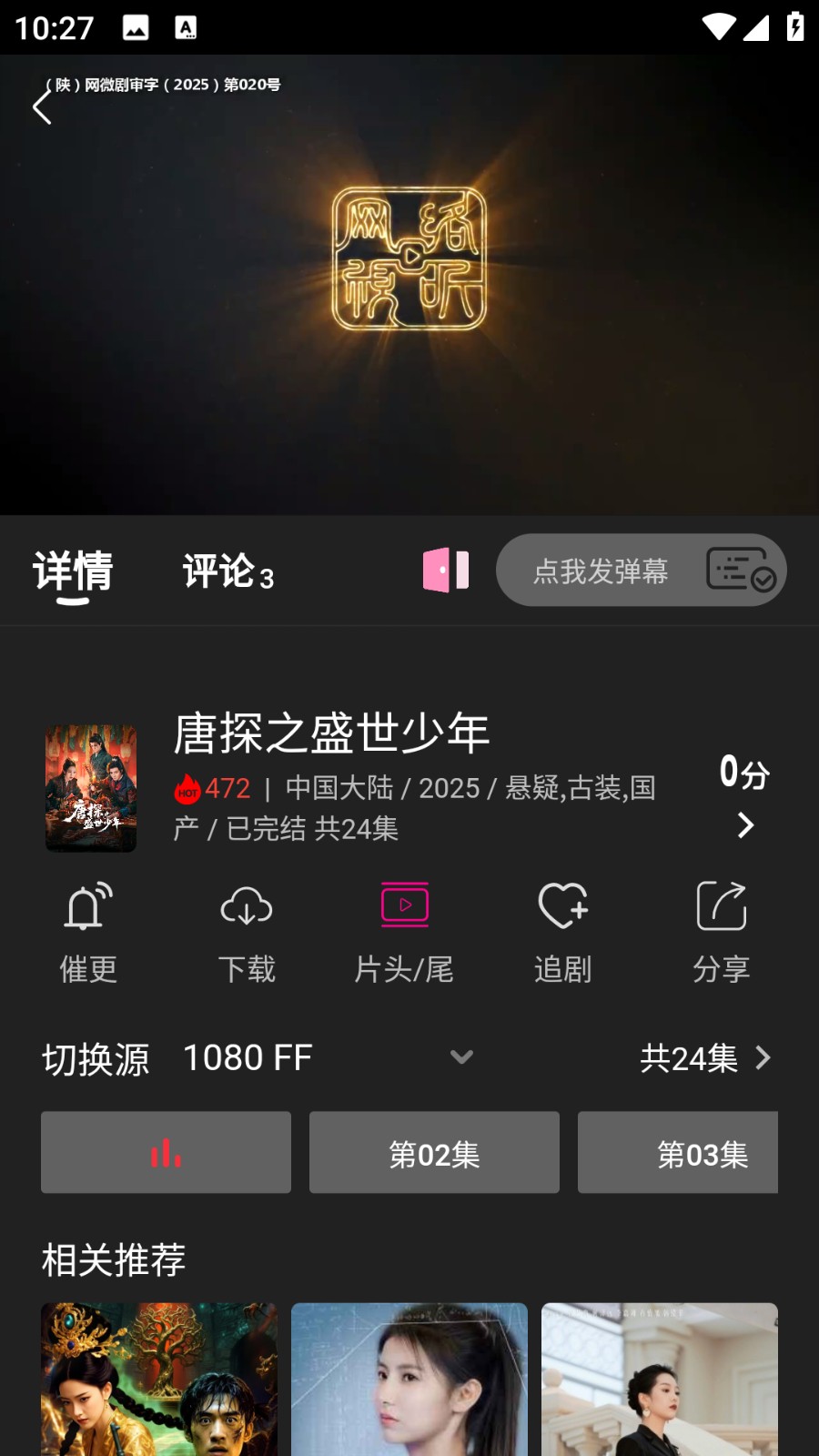The image size is (819, 1456).
Task: Open the 0分 rating details arrow
Action: click(x=745, y=824)
